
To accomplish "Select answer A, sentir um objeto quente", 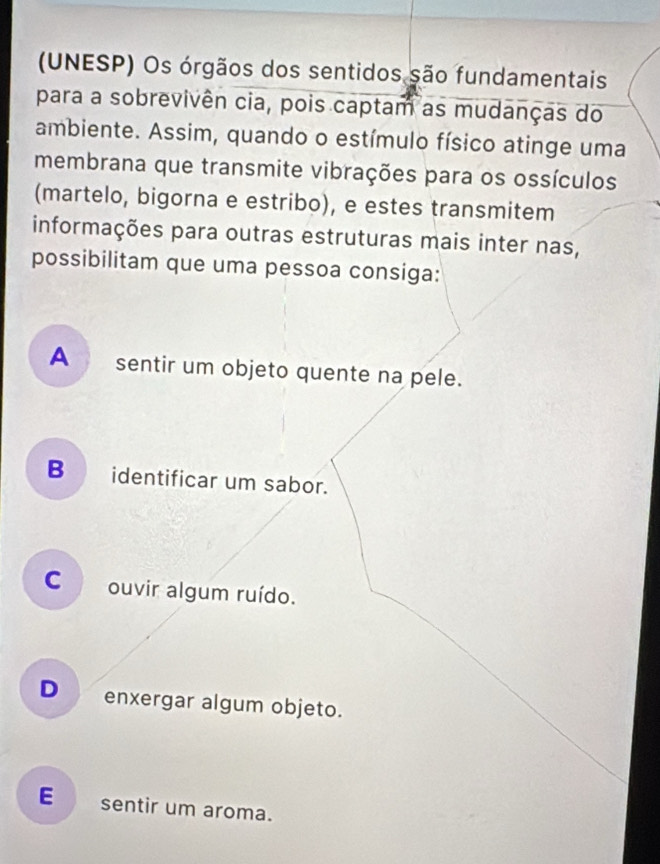I will pyautogui.click(x=62, y=355).
